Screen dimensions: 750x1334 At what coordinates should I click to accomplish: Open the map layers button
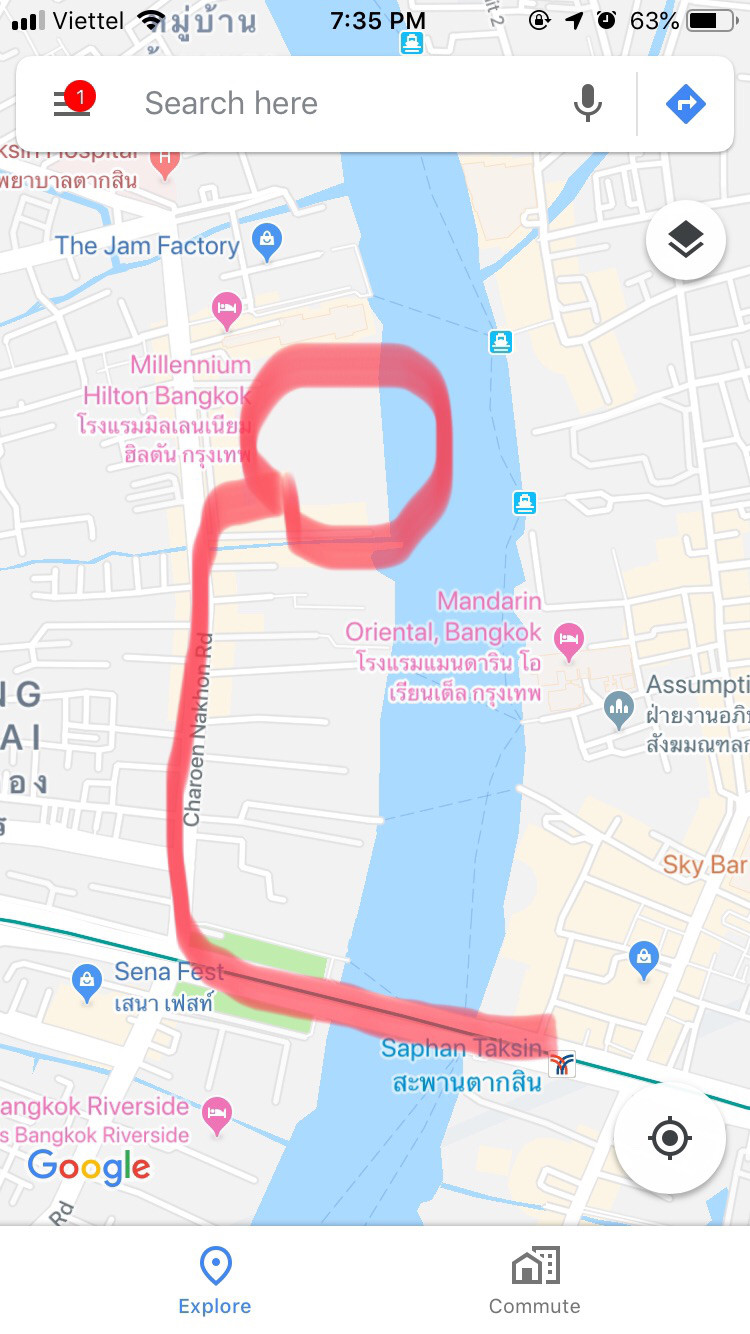pyautogui.click(x=685, y=240)
